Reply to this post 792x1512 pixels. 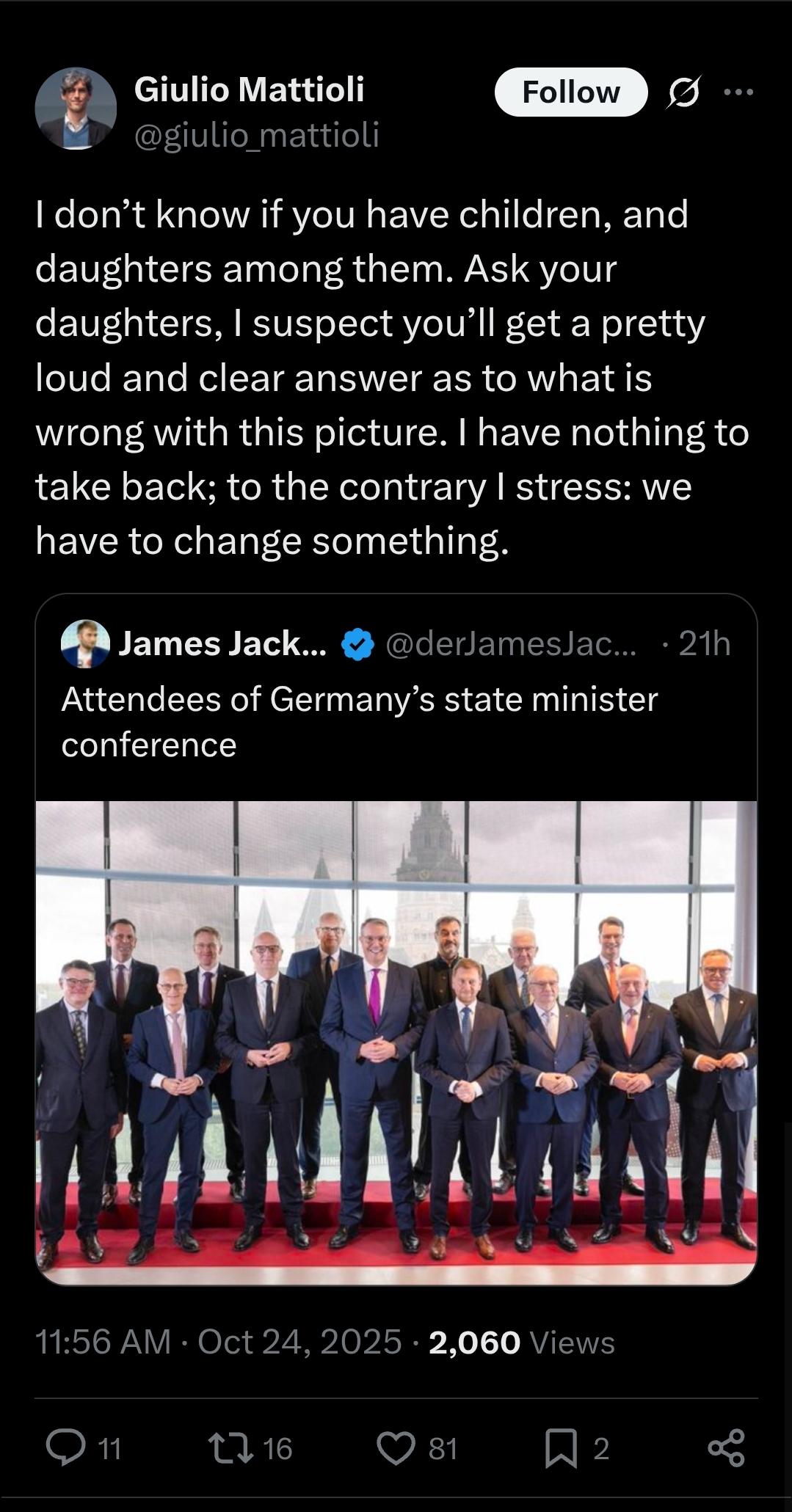click(x=66, y=1447)
